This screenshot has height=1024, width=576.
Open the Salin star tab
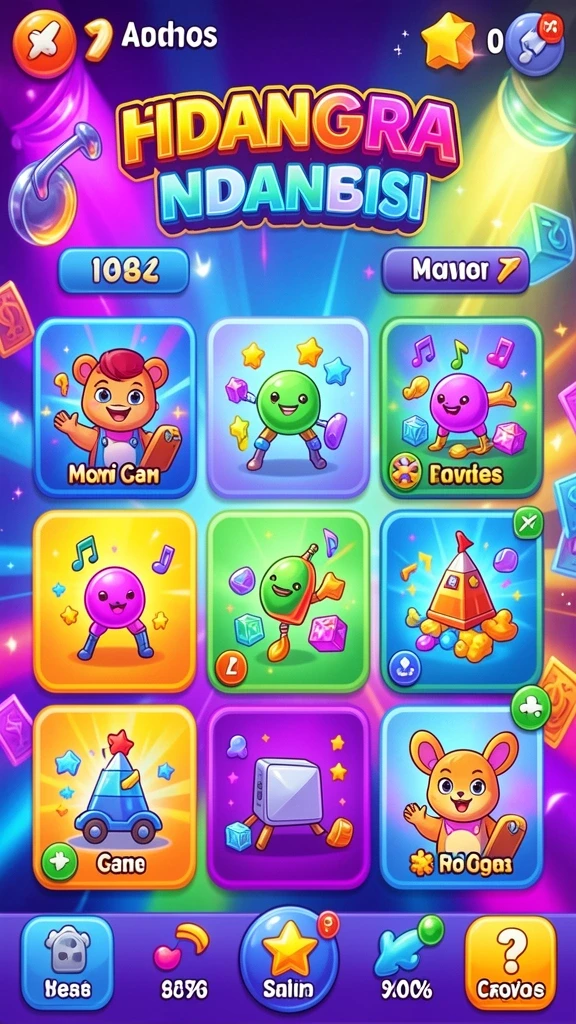tap(289, 959)
